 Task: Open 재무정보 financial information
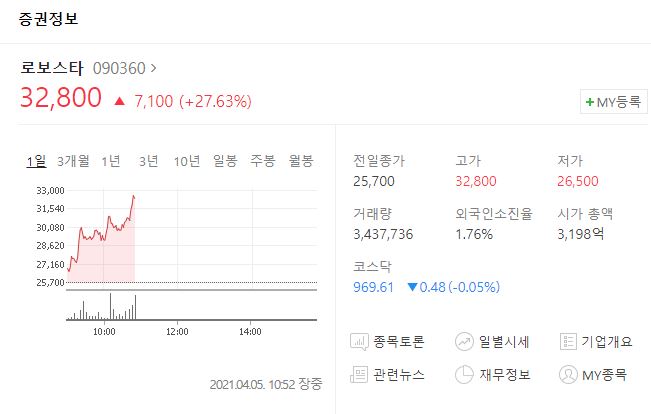click(x=491, y=375)
